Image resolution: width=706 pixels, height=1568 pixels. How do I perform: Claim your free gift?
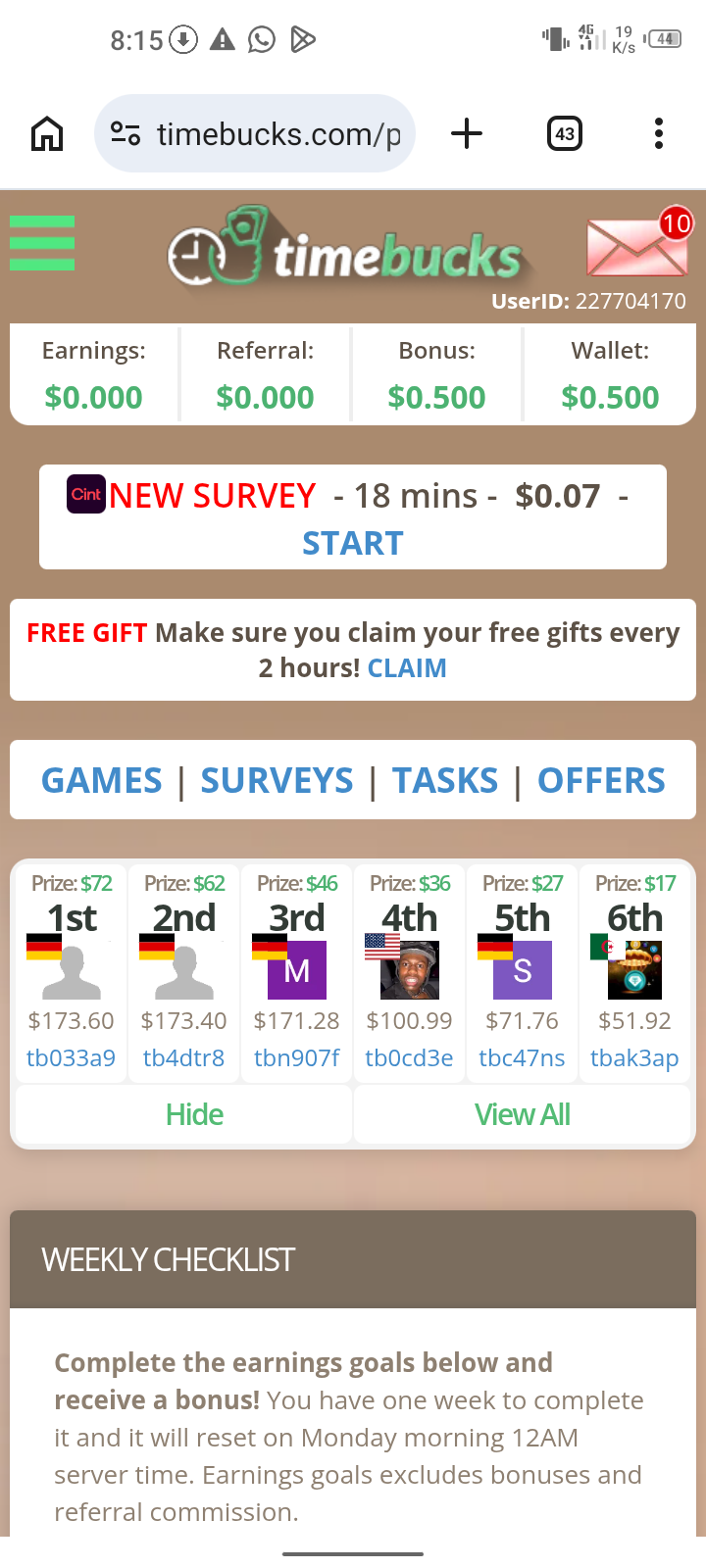(x=407, y=668)
